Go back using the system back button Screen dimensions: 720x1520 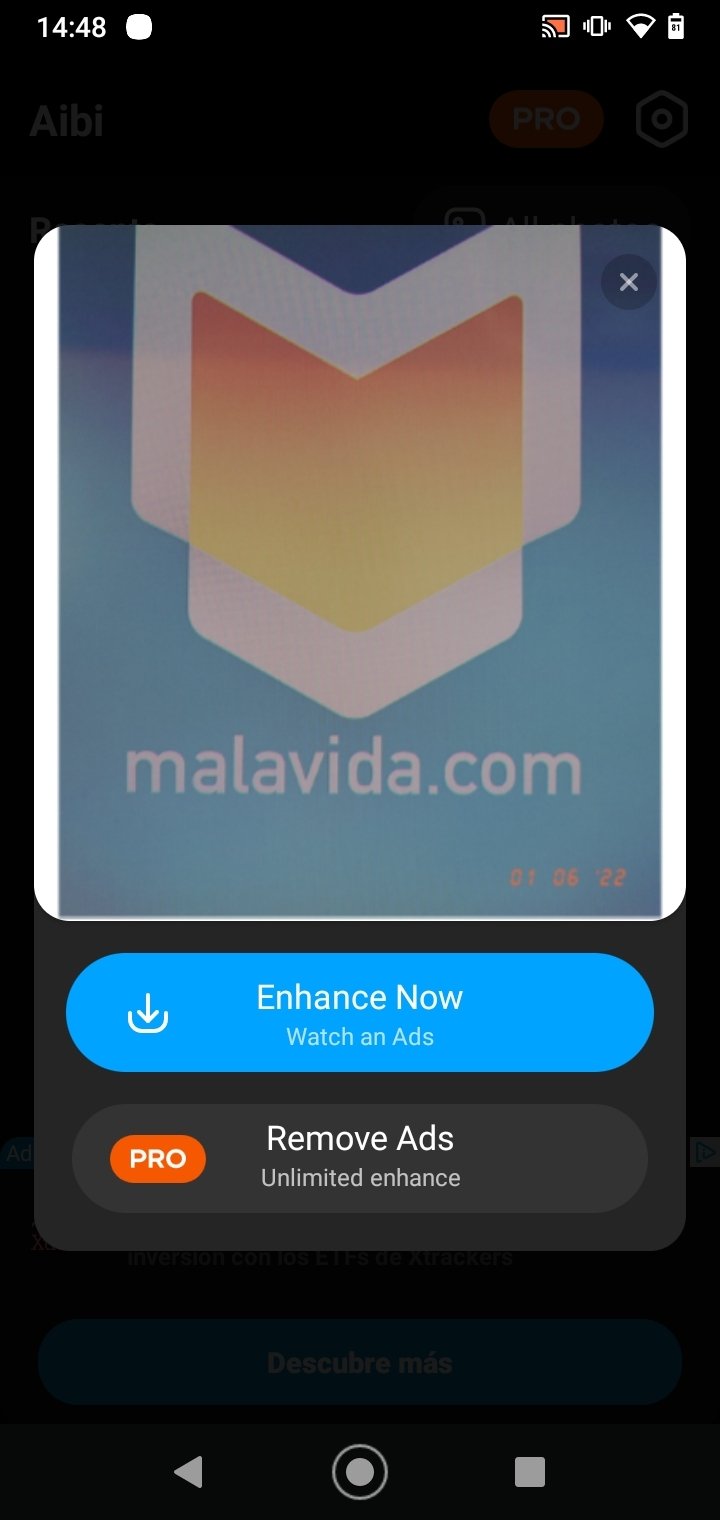pyautogui.click(x=188, y=1471)
